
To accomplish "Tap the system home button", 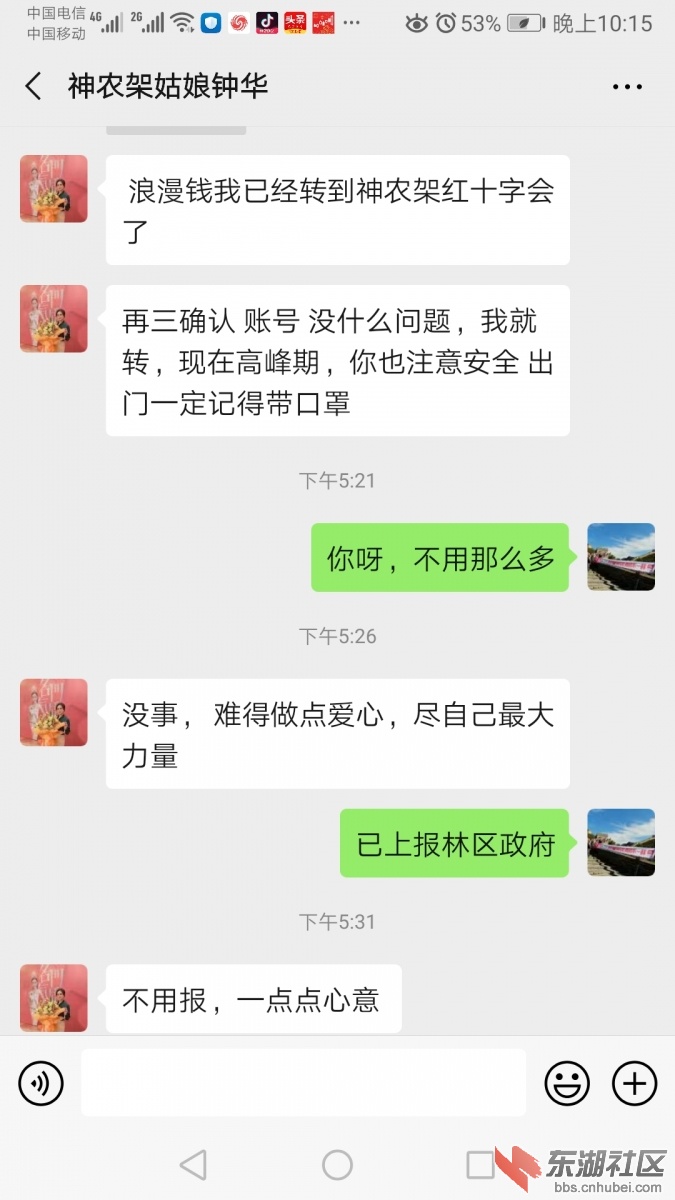I will pyautogui.click(x=337, y=1164).
